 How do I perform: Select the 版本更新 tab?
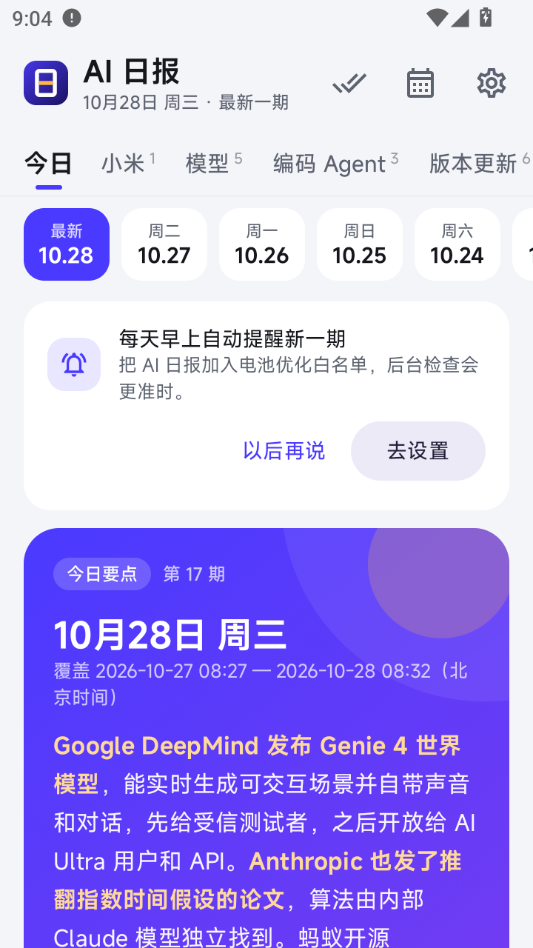point(480,164)
